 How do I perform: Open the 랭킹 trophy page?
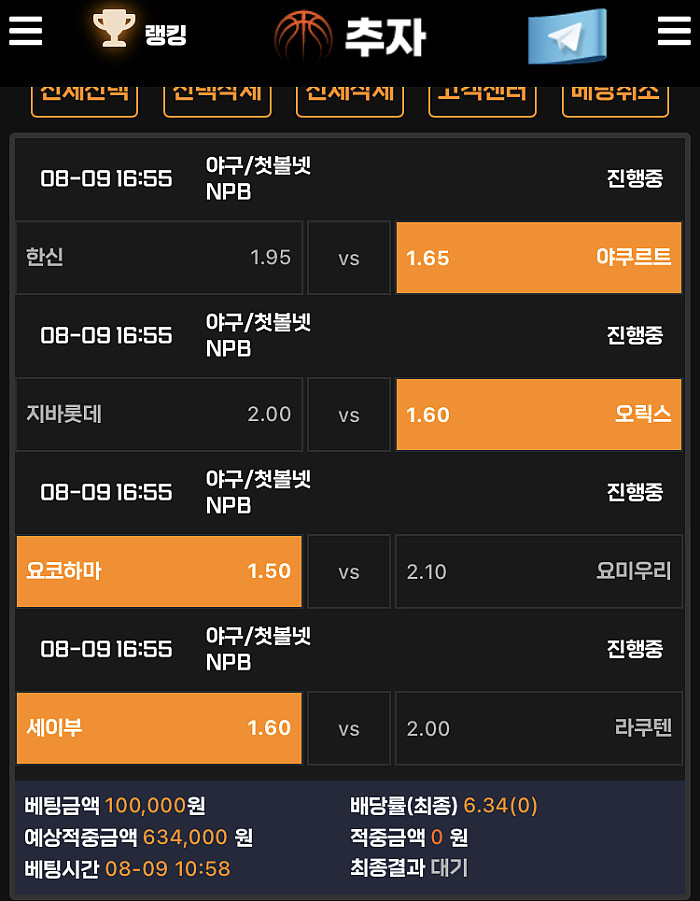pos(139,32)
